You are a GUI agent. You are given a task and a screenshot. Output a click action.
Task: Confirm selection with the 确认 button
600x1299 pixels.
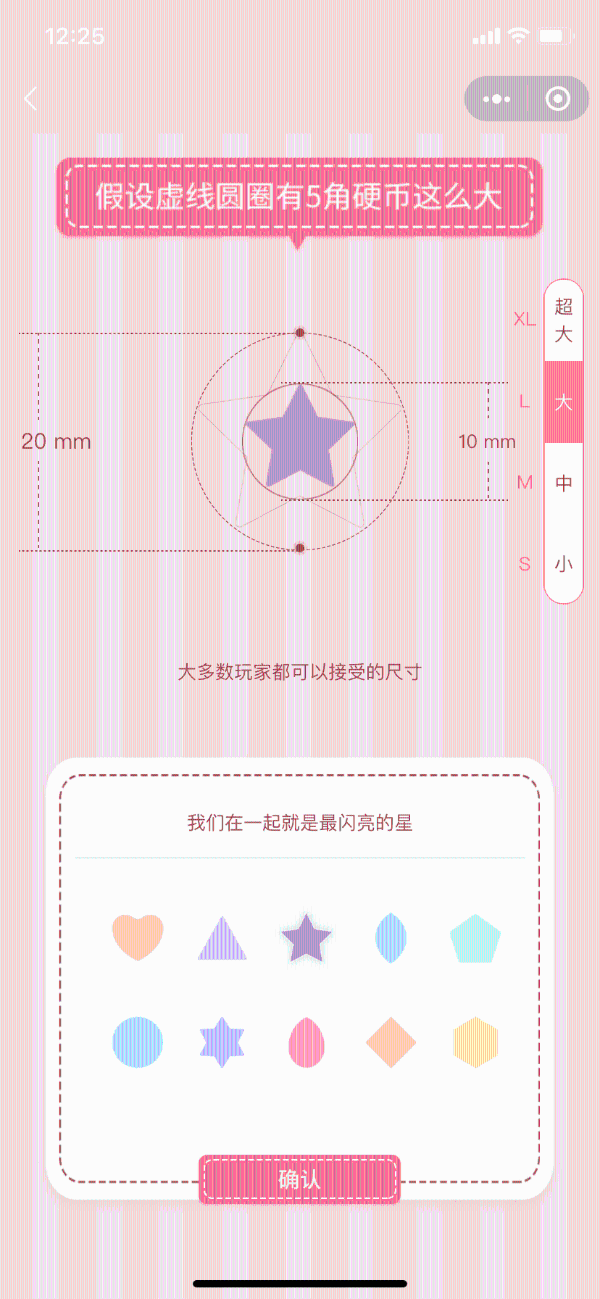click(300, 1179)
